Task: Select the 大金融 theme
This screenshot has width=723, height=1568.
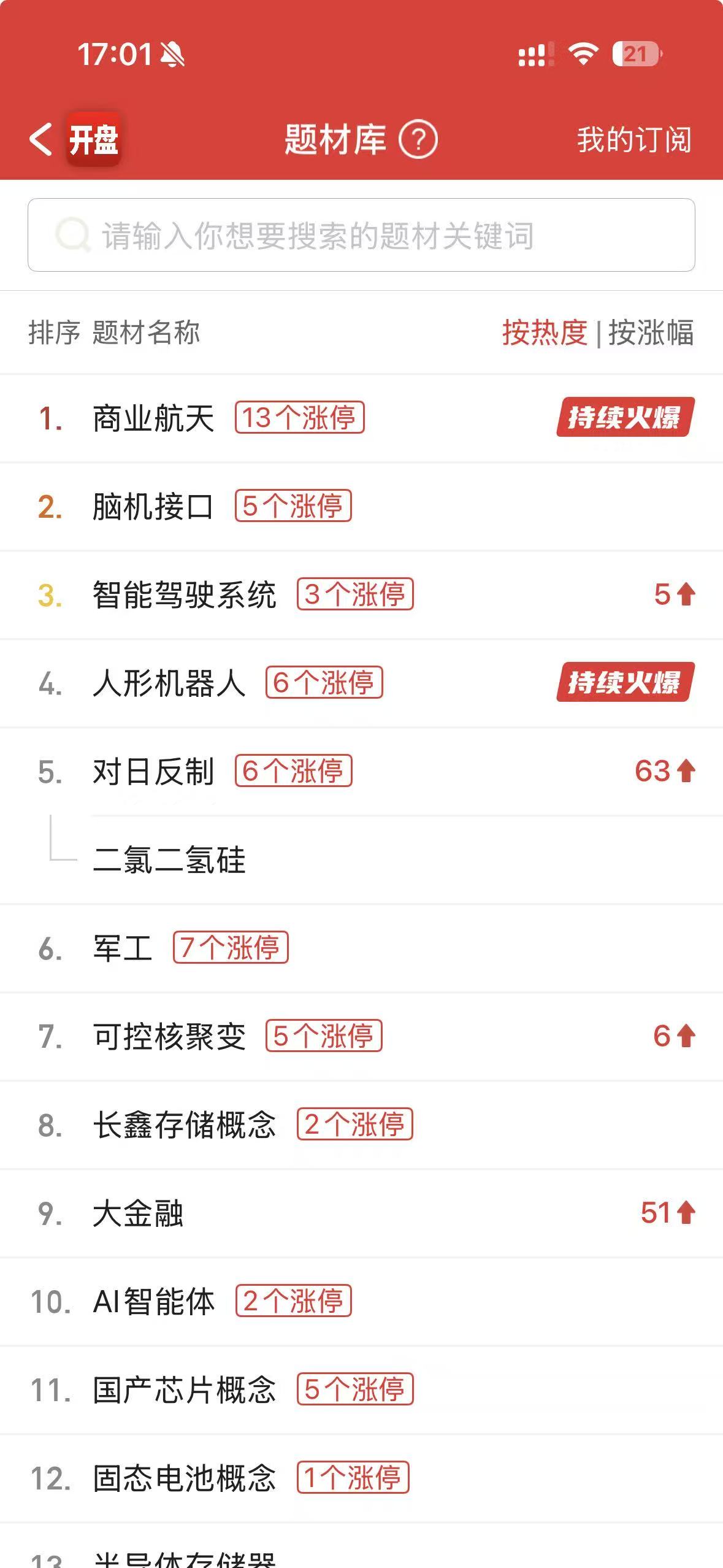Action: (x=138, y=1213)
